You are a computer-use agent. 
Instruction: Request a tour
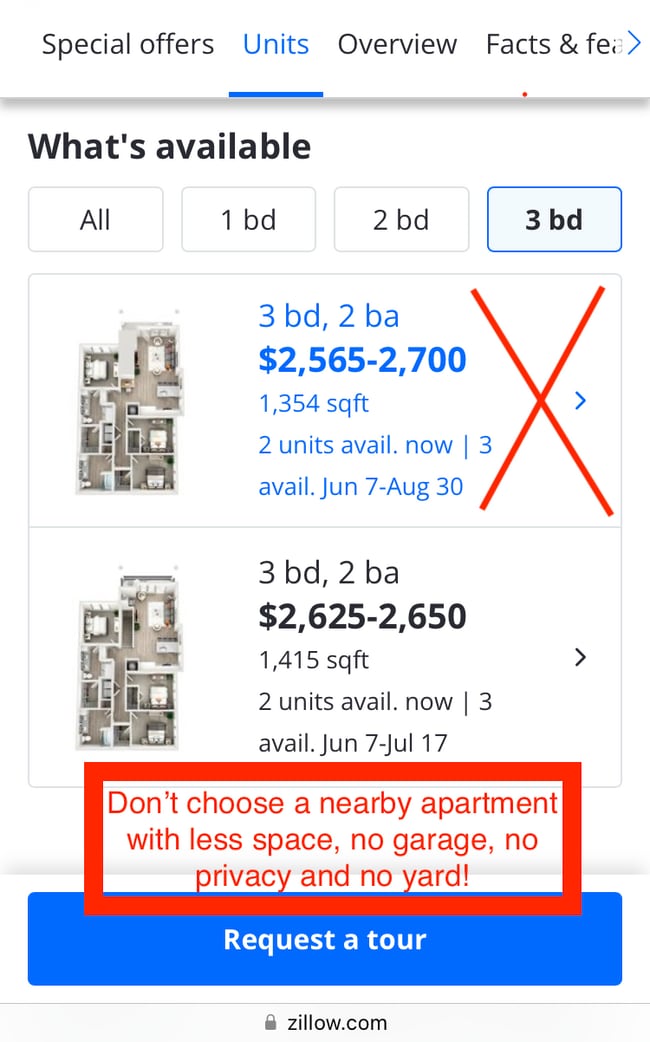tap(324, 939)
